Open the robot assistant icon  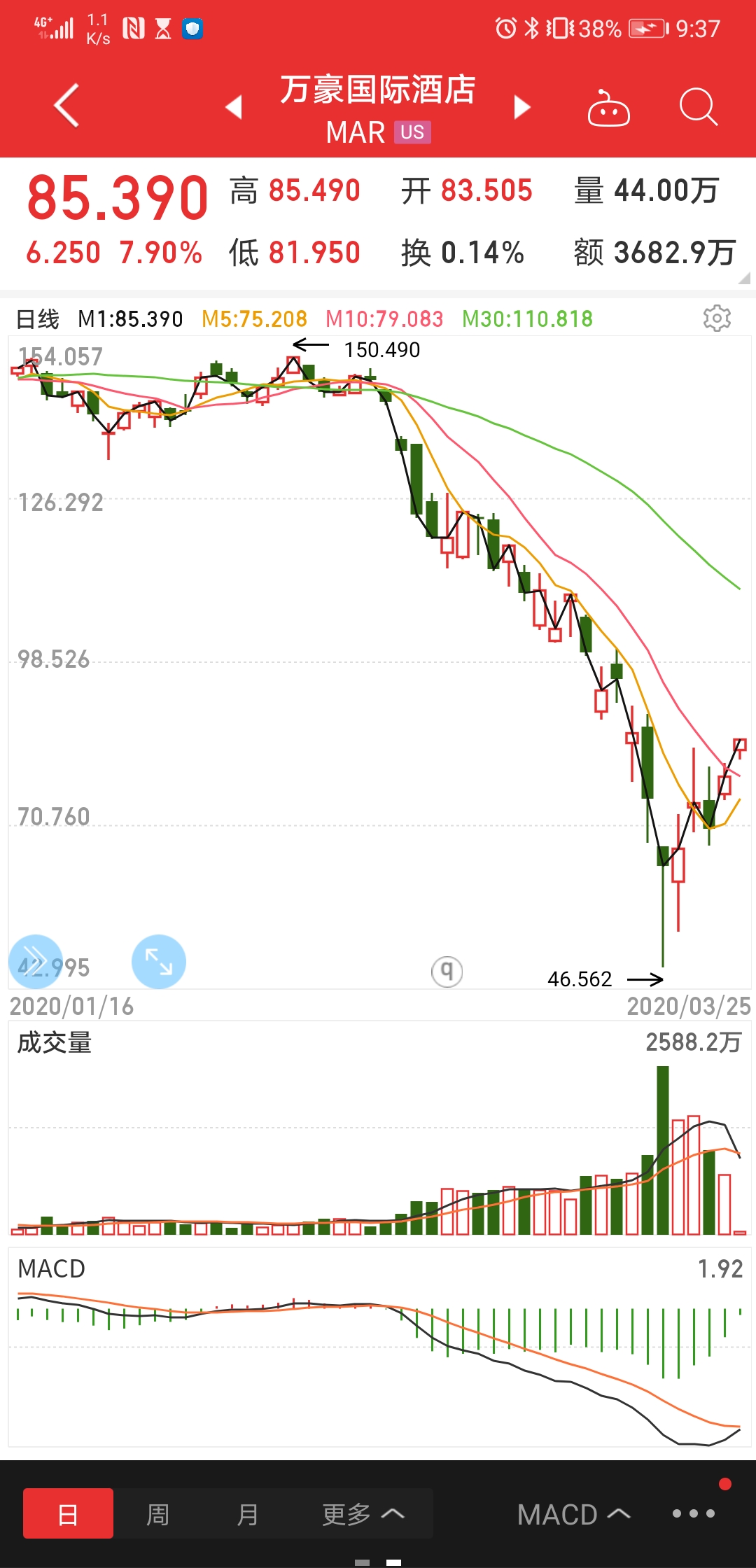point(608,108)
